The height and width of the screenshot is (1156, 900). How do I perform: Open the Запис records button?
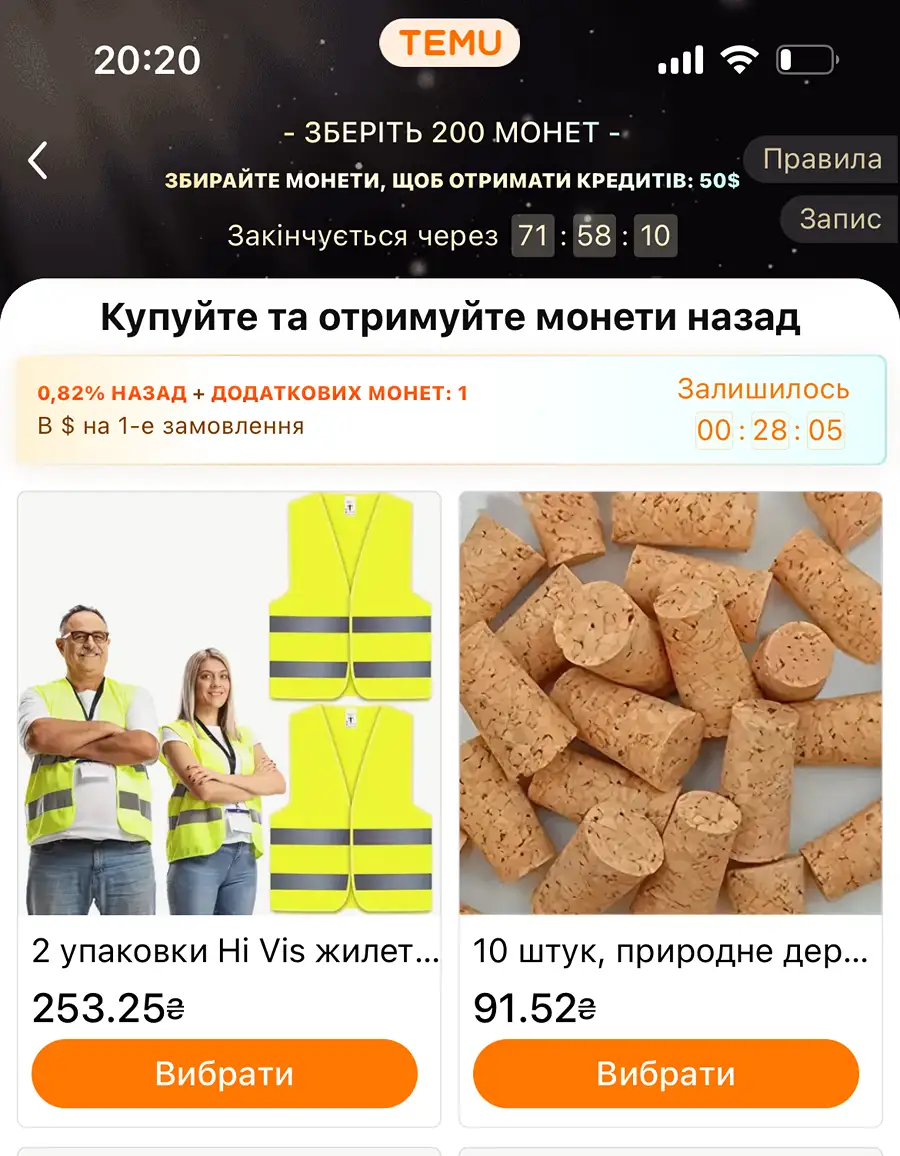840,219
